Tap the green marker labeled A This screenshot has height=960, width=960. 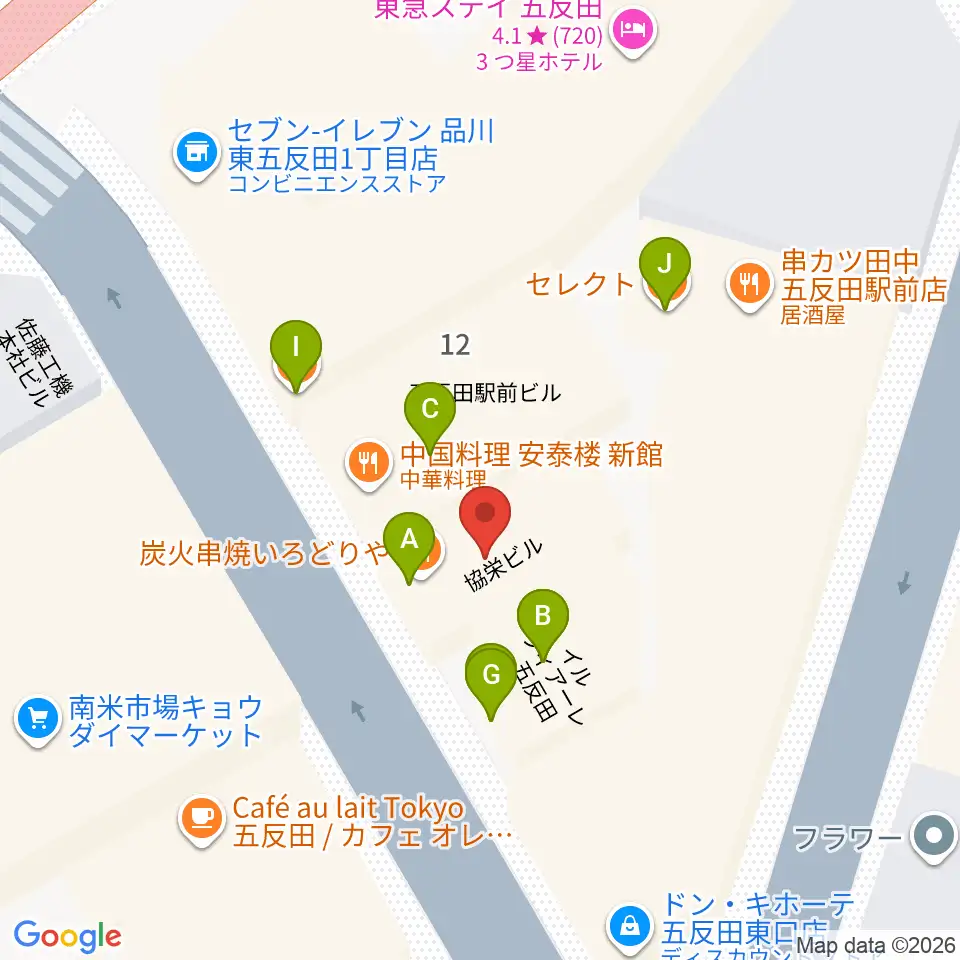pos(409,547)
